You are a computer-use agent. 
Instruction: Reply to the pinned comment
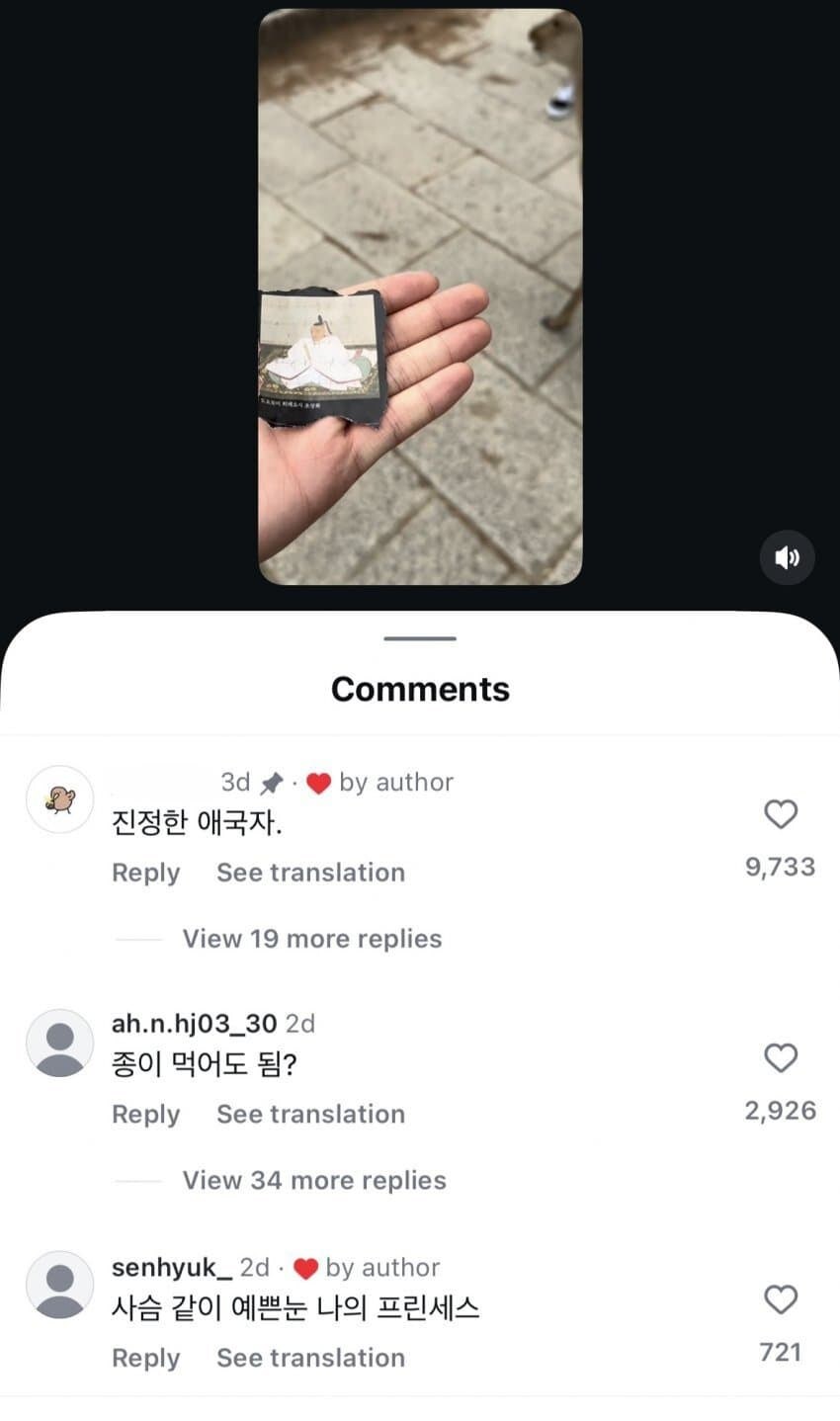click(x=145, y=872)
